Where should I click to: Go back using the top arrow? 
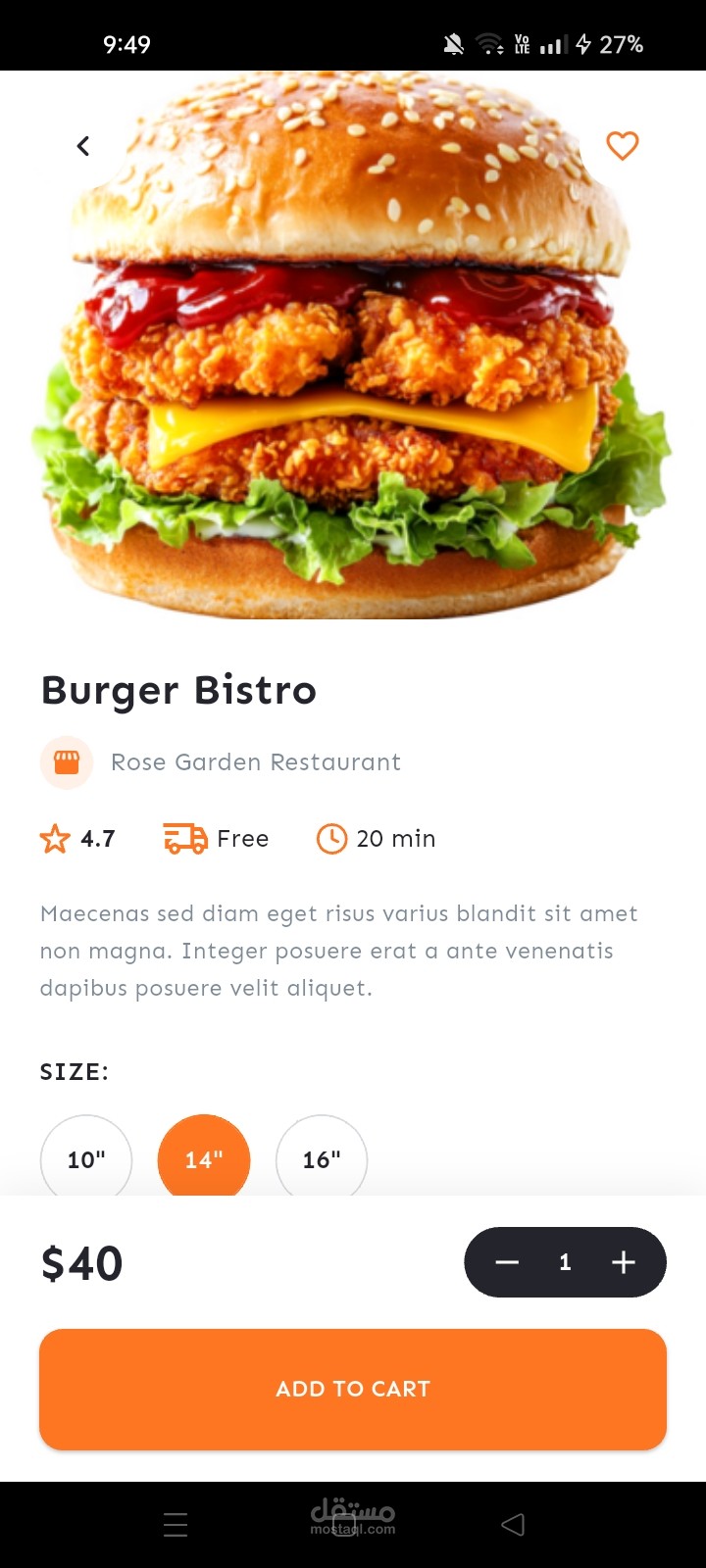point(83,146)
